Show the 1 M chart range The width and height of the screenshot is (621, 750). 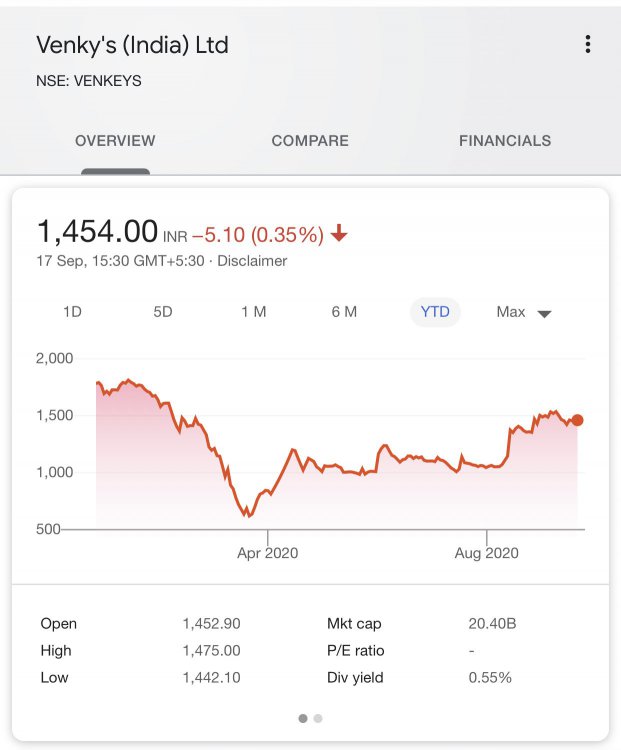[253, 312]
